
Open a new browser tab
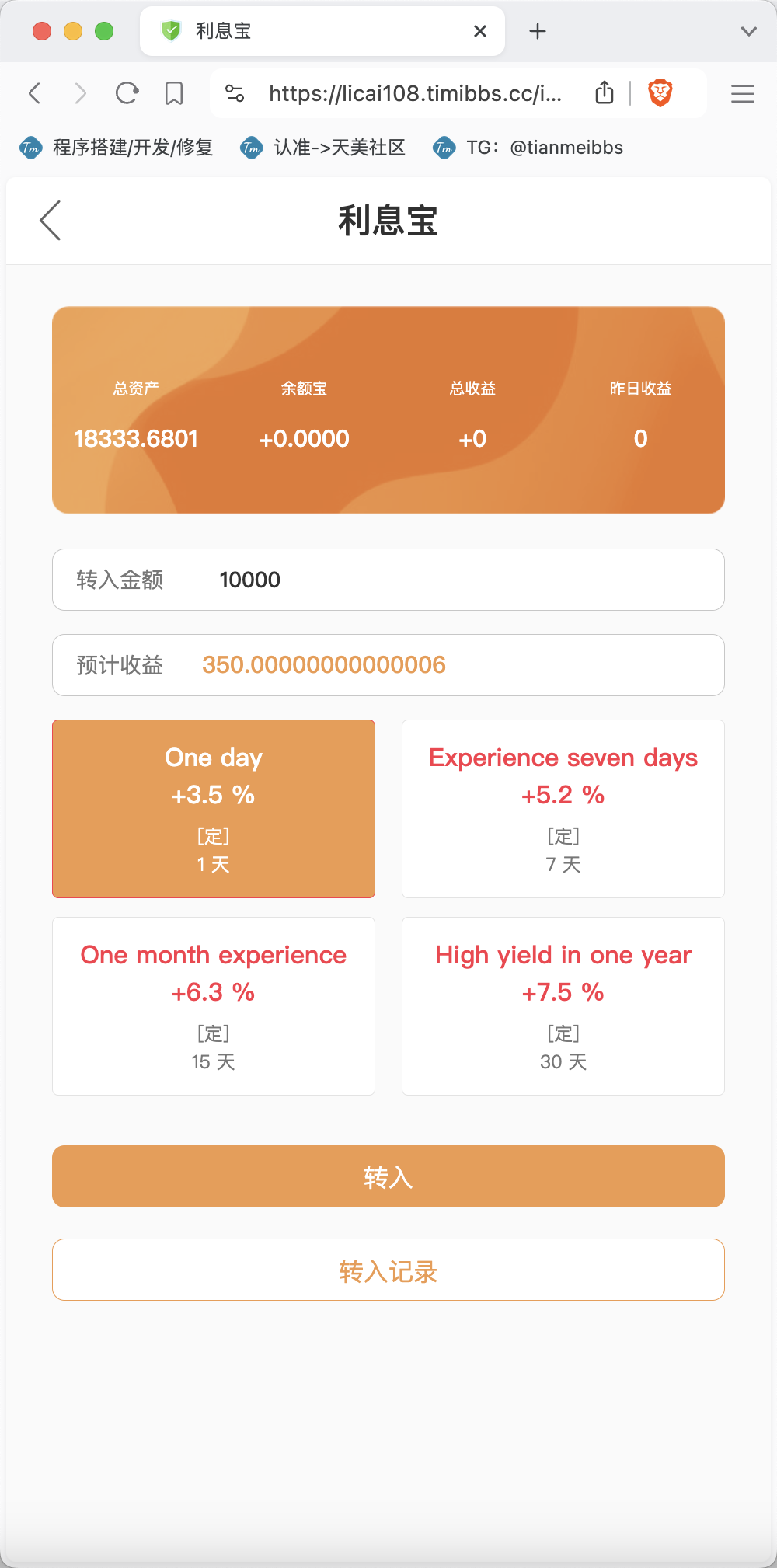point(538,31)
